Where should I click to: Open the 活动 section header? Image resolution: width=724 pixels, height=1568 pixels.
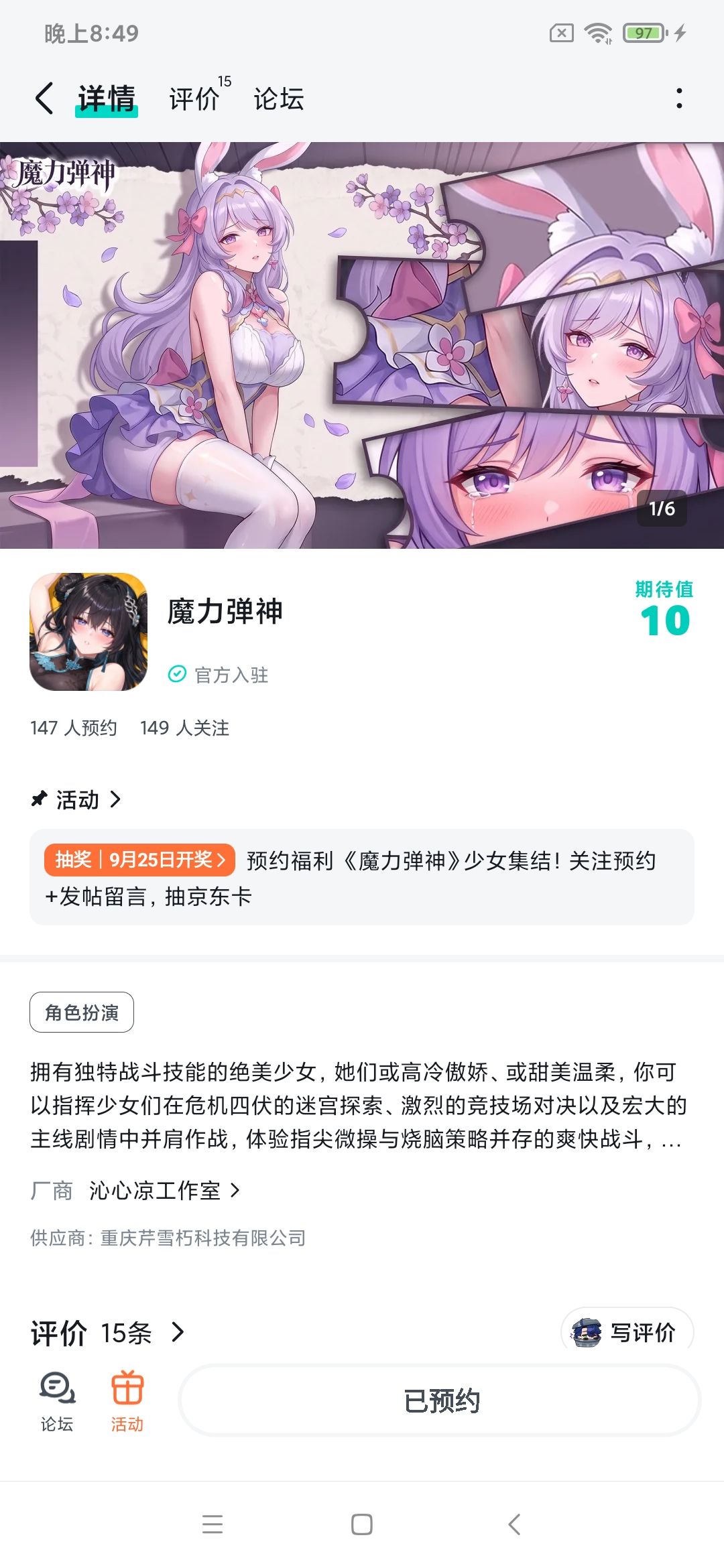pyautogui.click(x=76, y=799)
